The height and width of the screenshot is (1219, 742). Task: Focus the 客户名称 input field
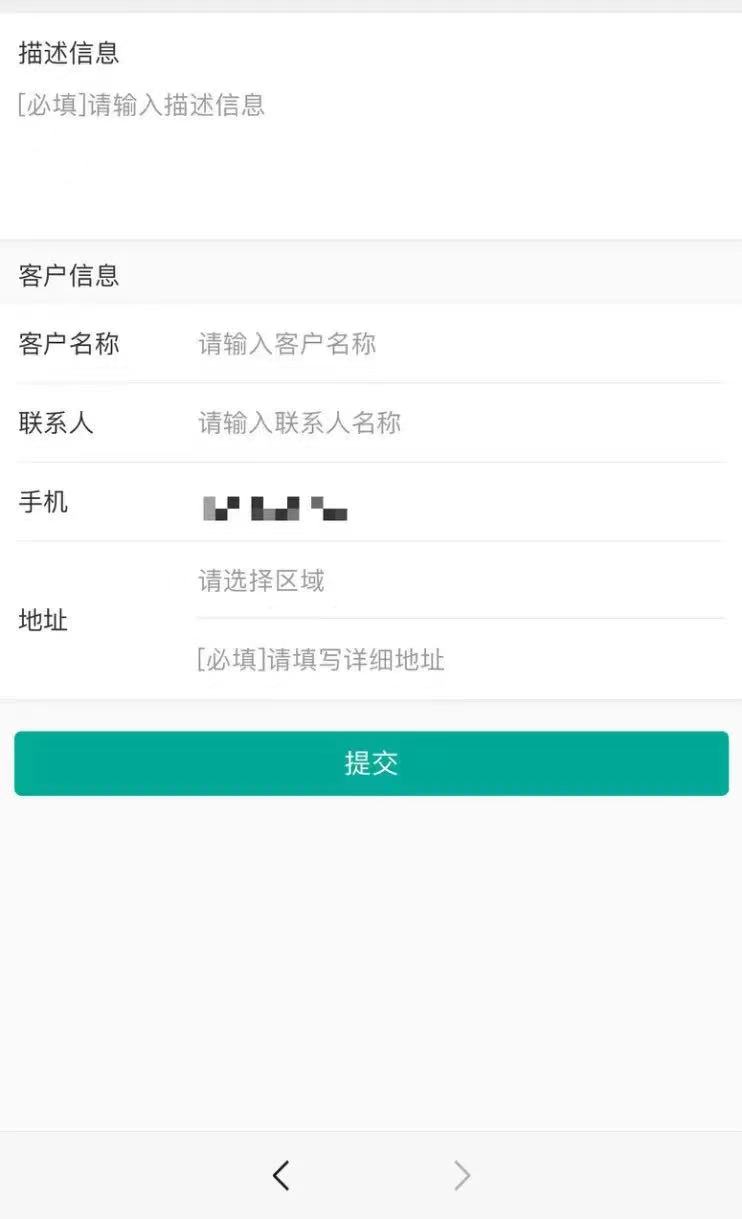458,344
